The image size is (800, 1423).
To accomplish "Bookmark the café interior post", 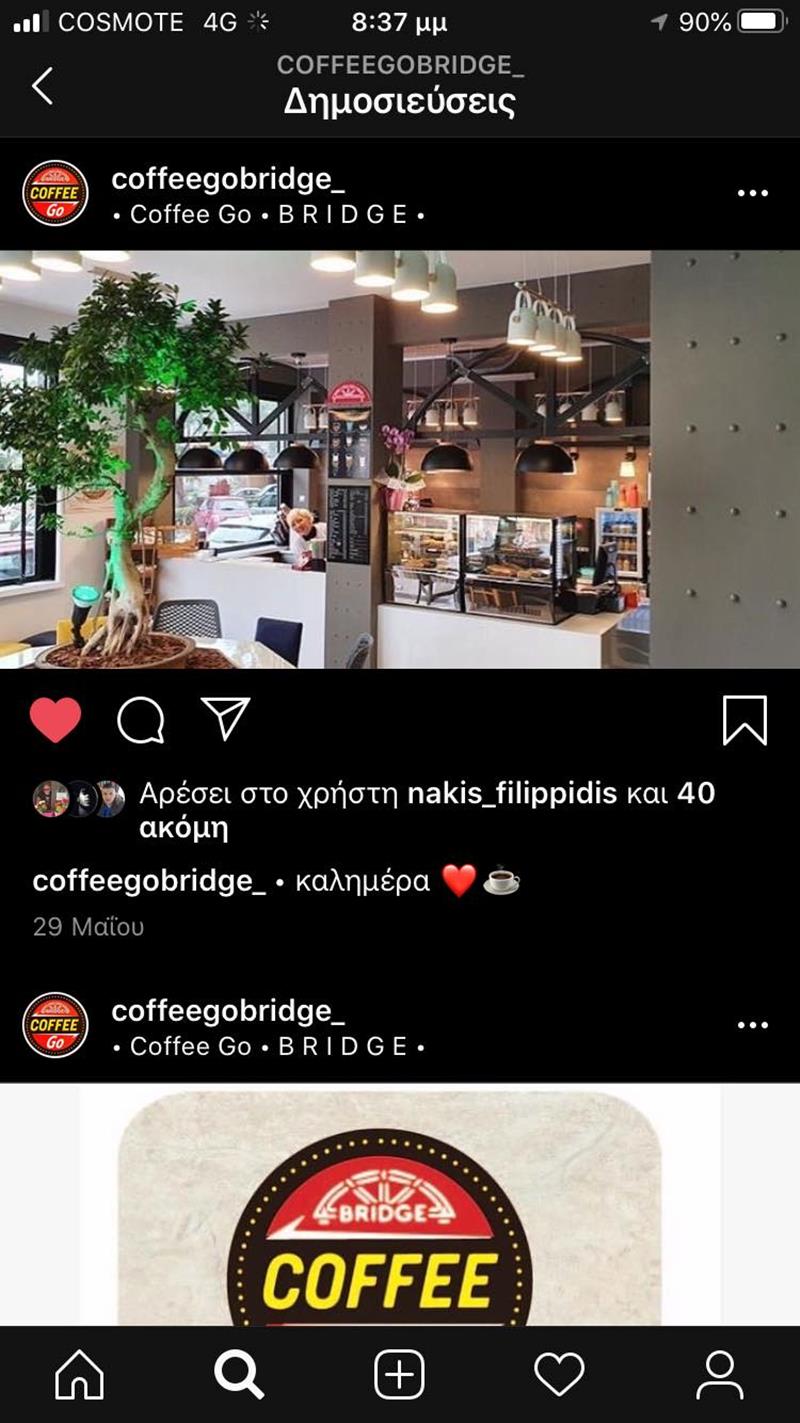I will (745, 720).
